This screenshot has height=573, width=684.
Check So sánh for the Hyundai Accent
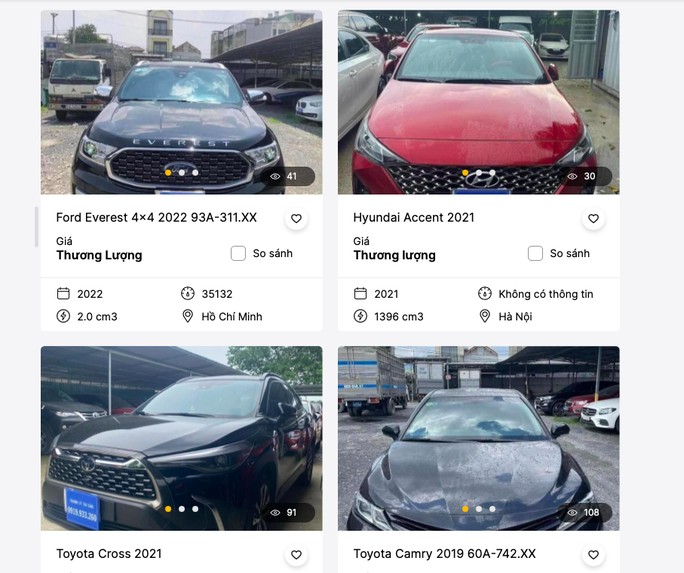click(536, 254)
